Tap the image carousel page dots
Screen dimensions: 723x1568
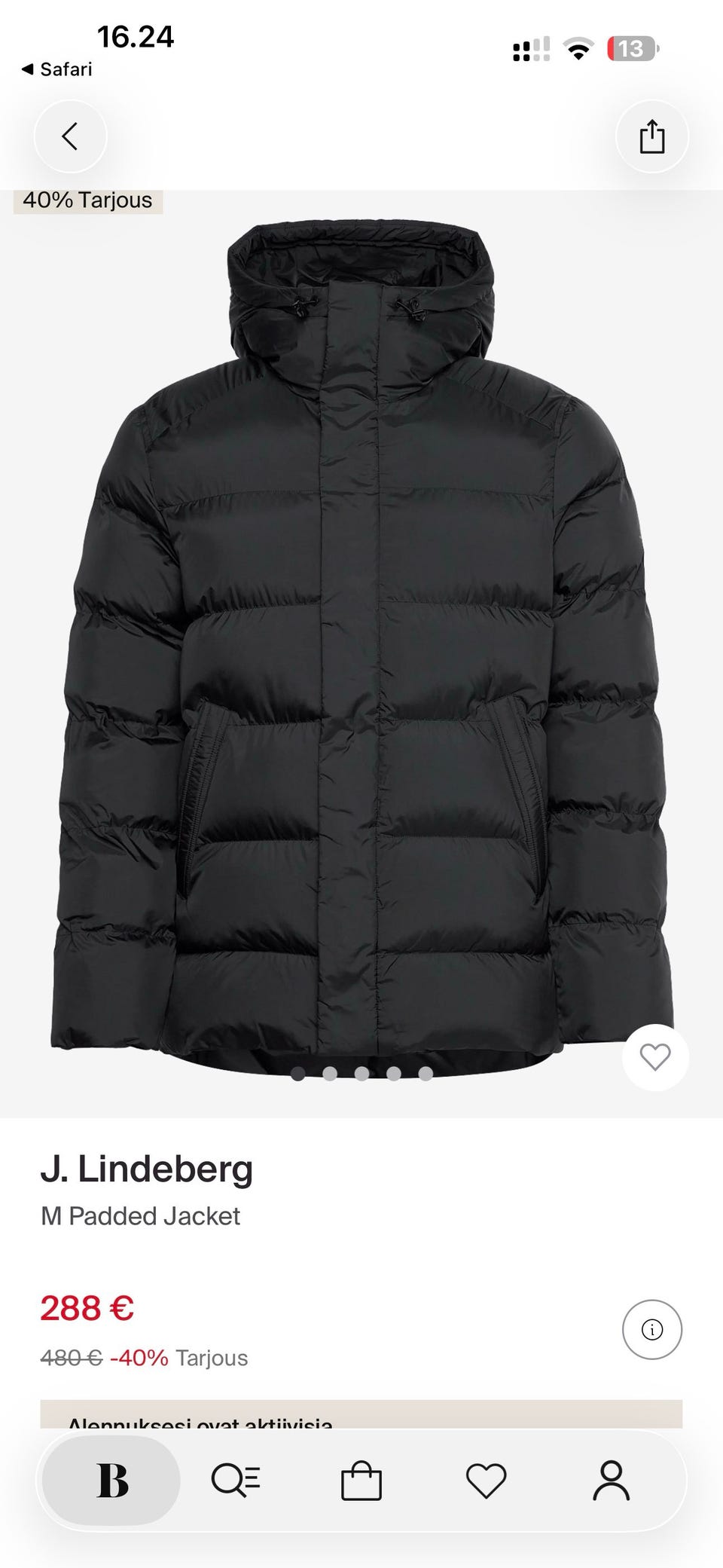[x=361, y=1074]
